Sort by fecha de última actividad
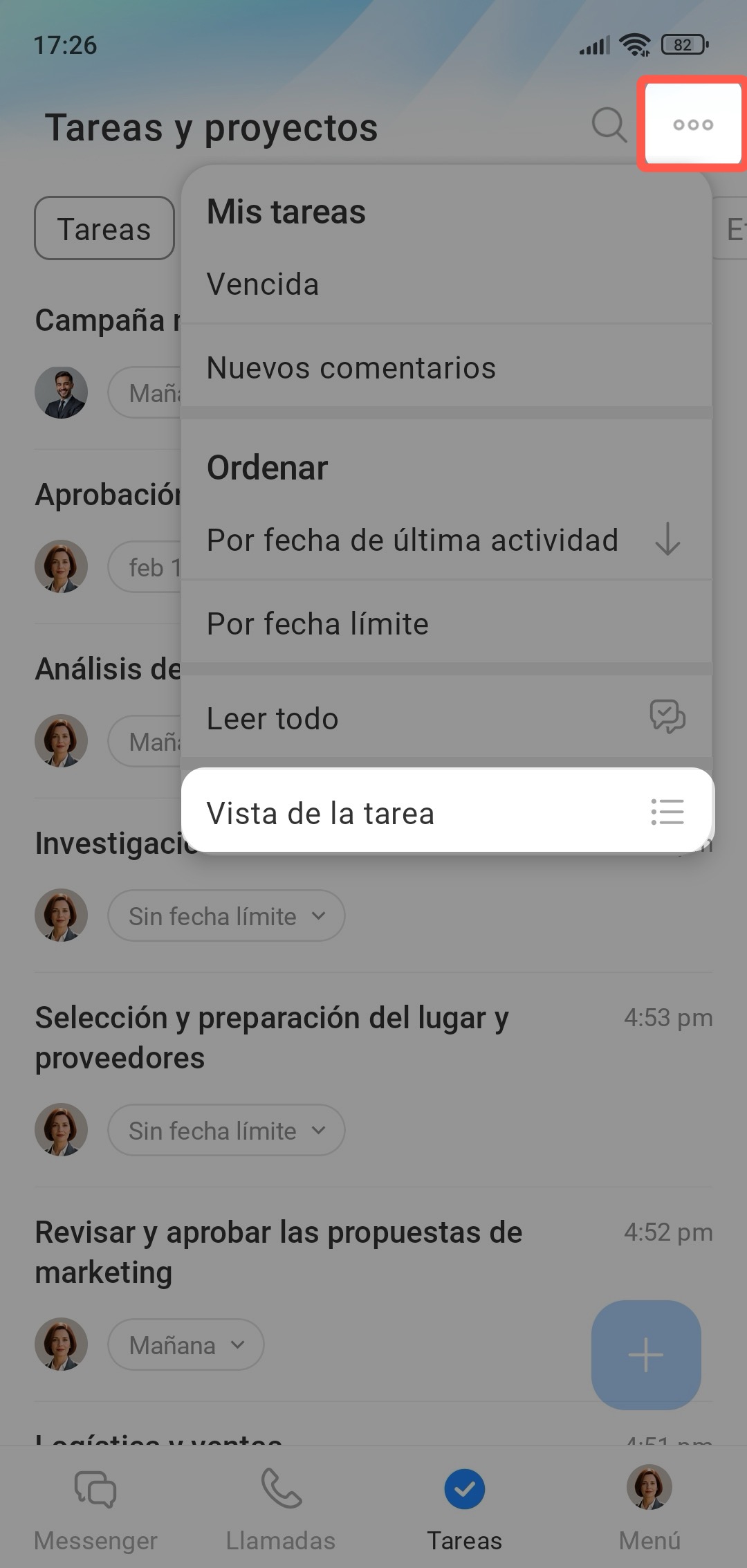Screen dimensions: 747x1568 [412, 540]
